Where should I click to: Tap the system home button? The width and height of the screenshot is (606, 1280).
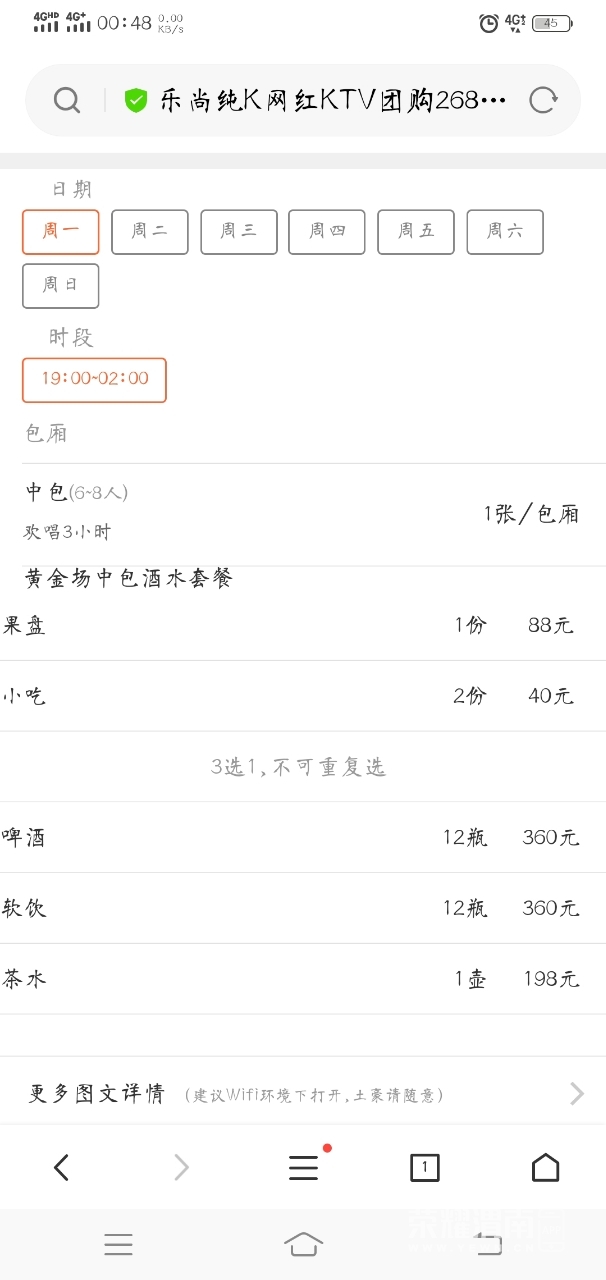tap(303, 1244)
